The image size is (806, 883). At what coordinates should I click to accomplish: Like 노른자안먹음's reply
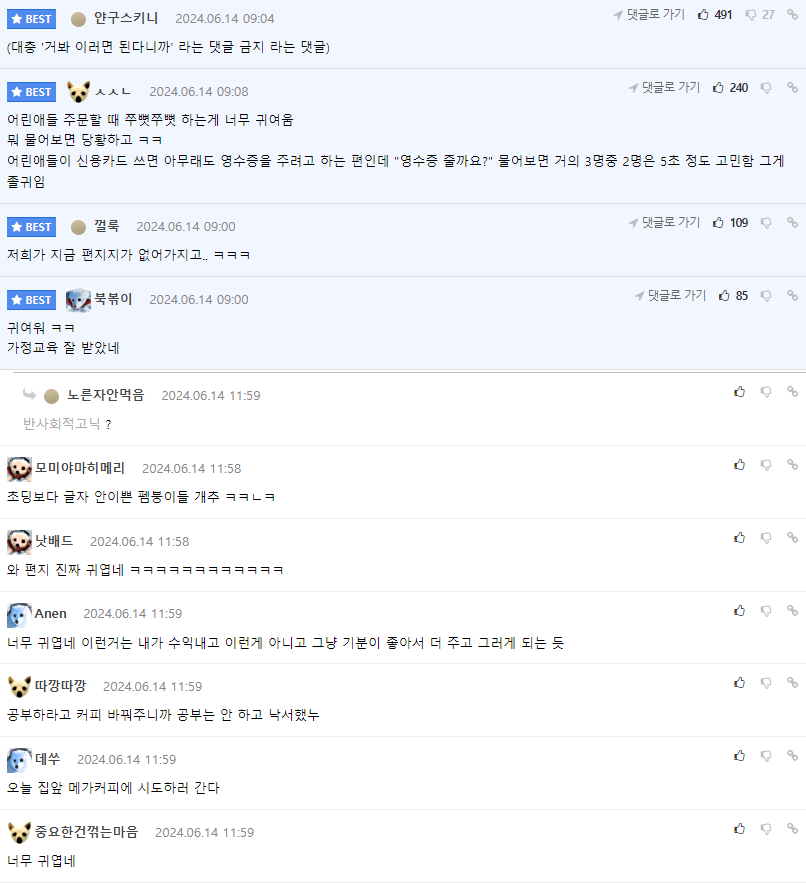click(x=739, y=392)
